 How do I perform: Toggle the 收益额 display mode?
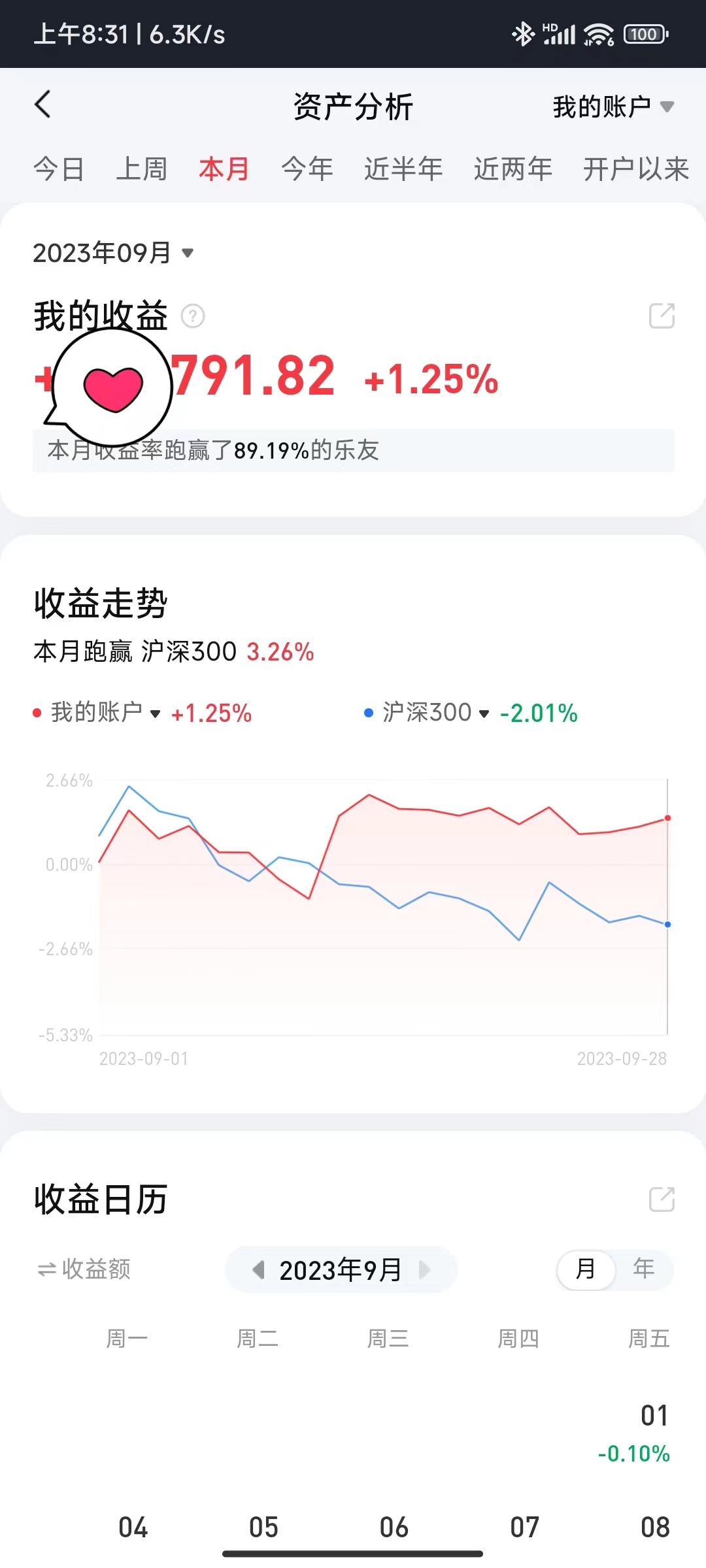pos(84,1269)
